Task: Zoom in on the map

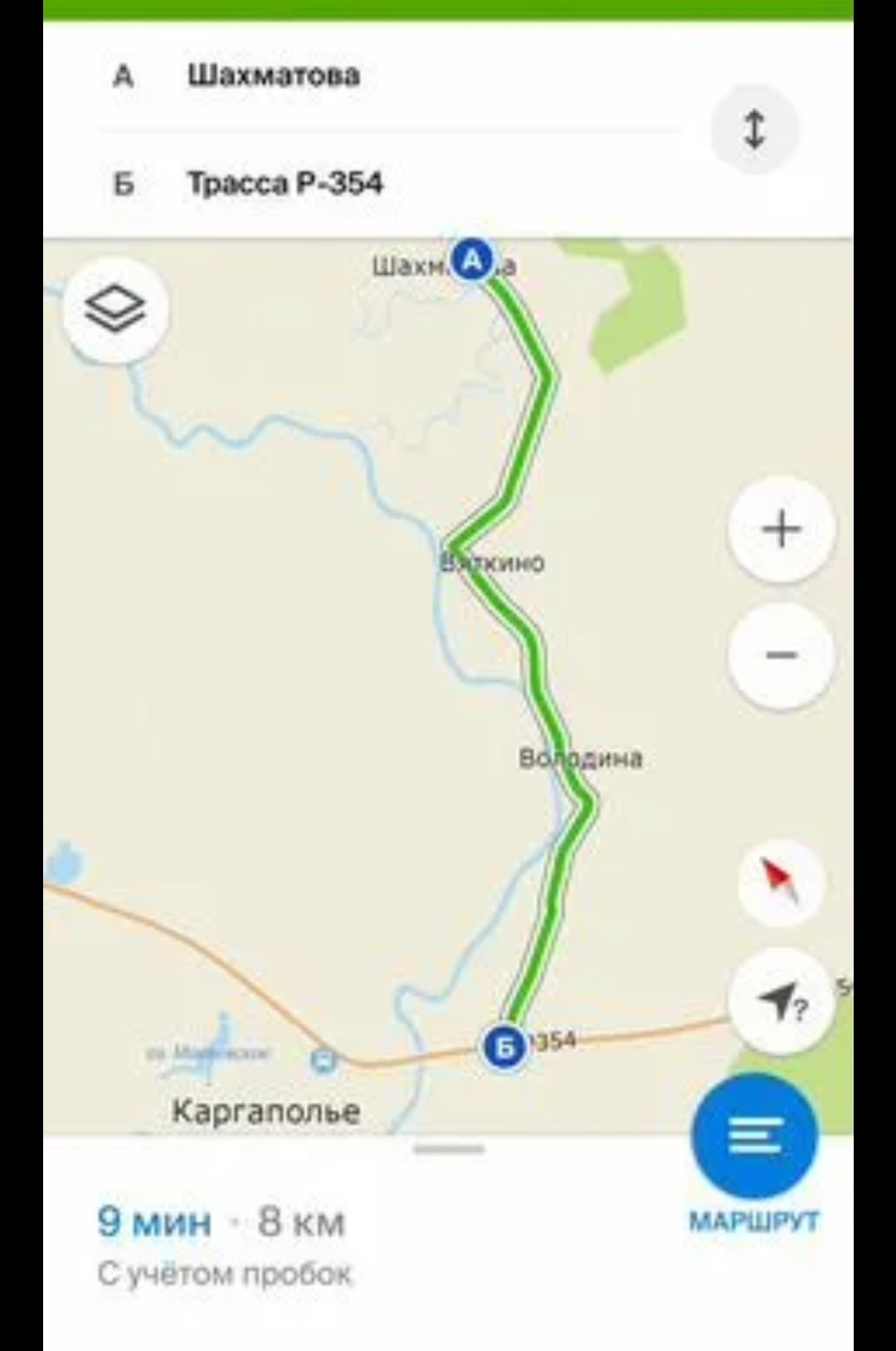Action: pos(781,529)
